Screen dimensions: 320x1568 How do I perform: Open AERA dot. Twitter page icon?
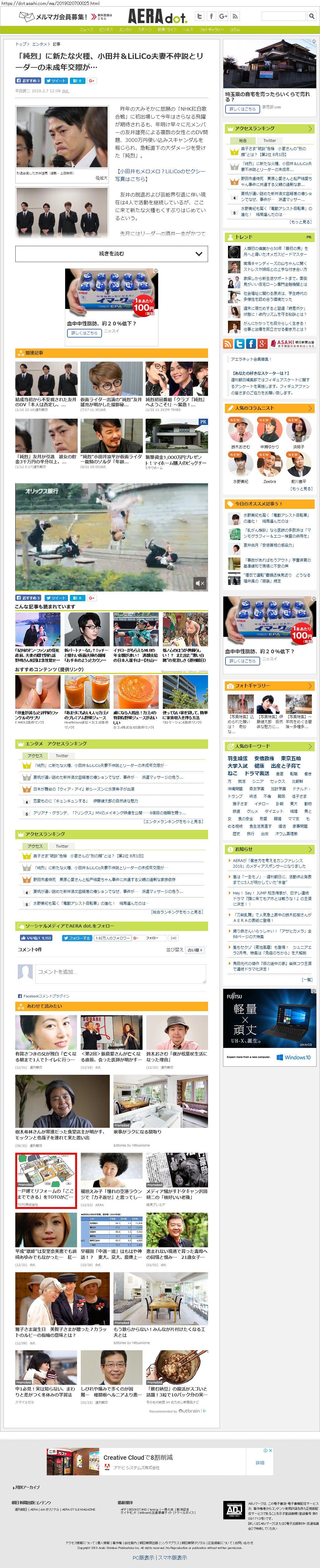[x=199, y=17]
